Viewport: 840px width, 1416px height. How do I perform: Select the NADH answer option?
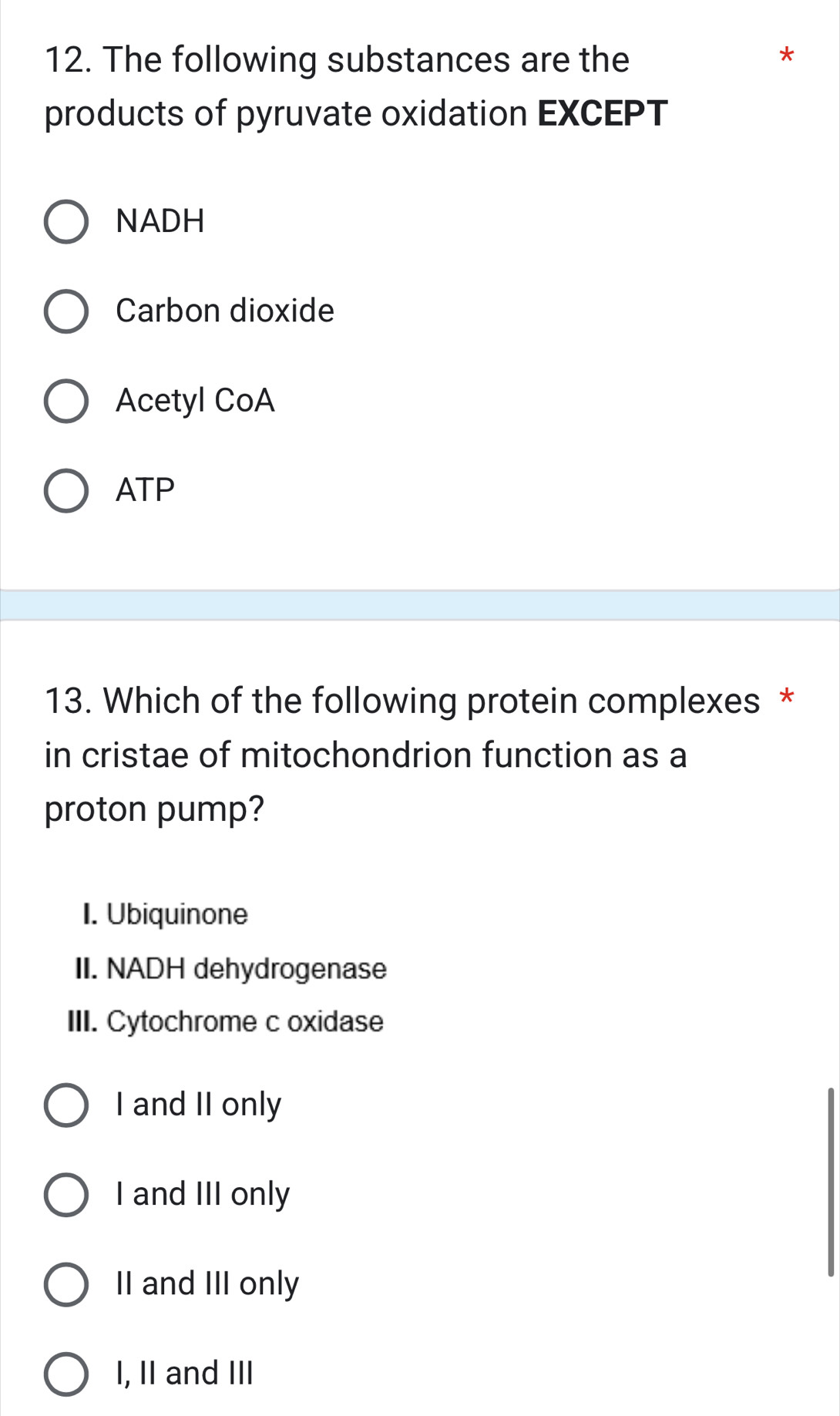click(159, 223)
